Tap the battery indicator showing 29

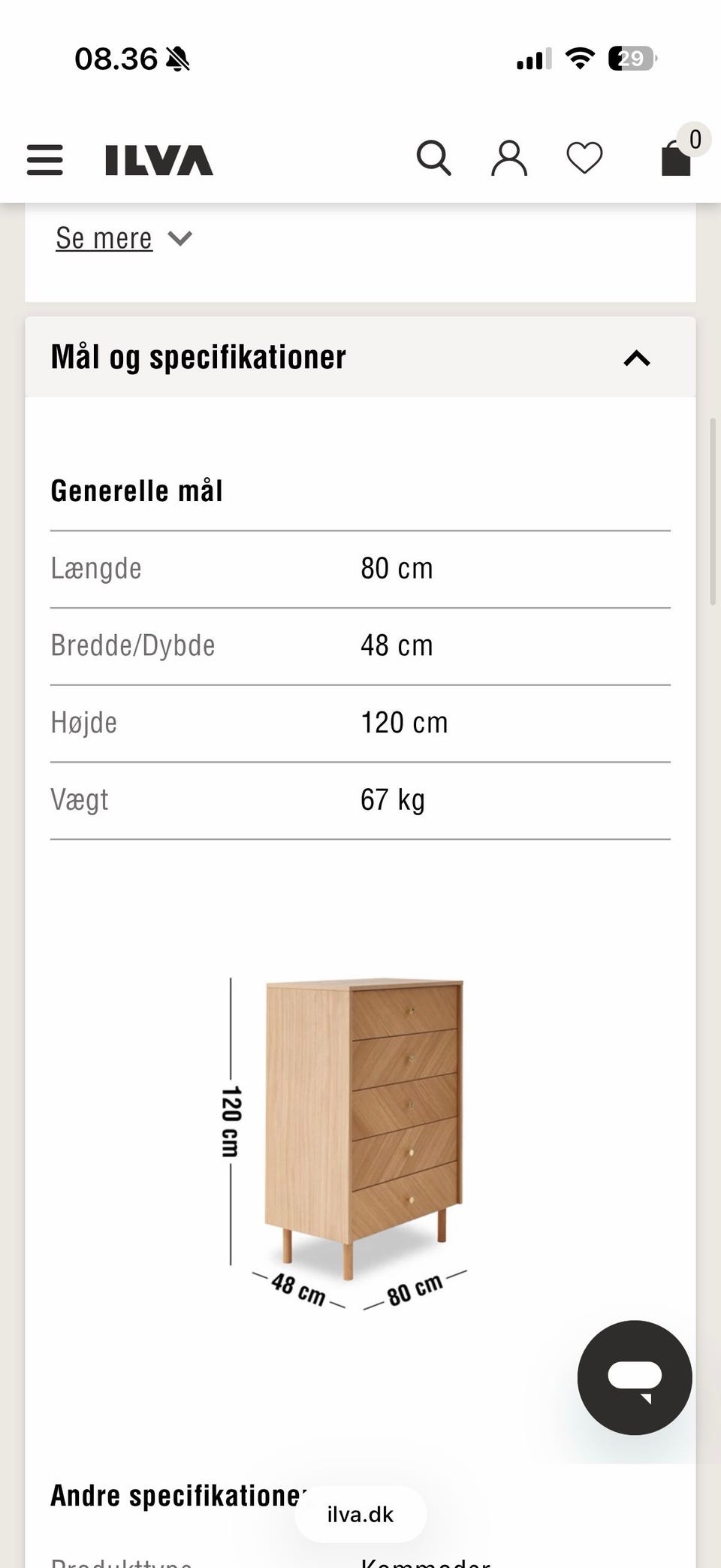click(632, 59)
